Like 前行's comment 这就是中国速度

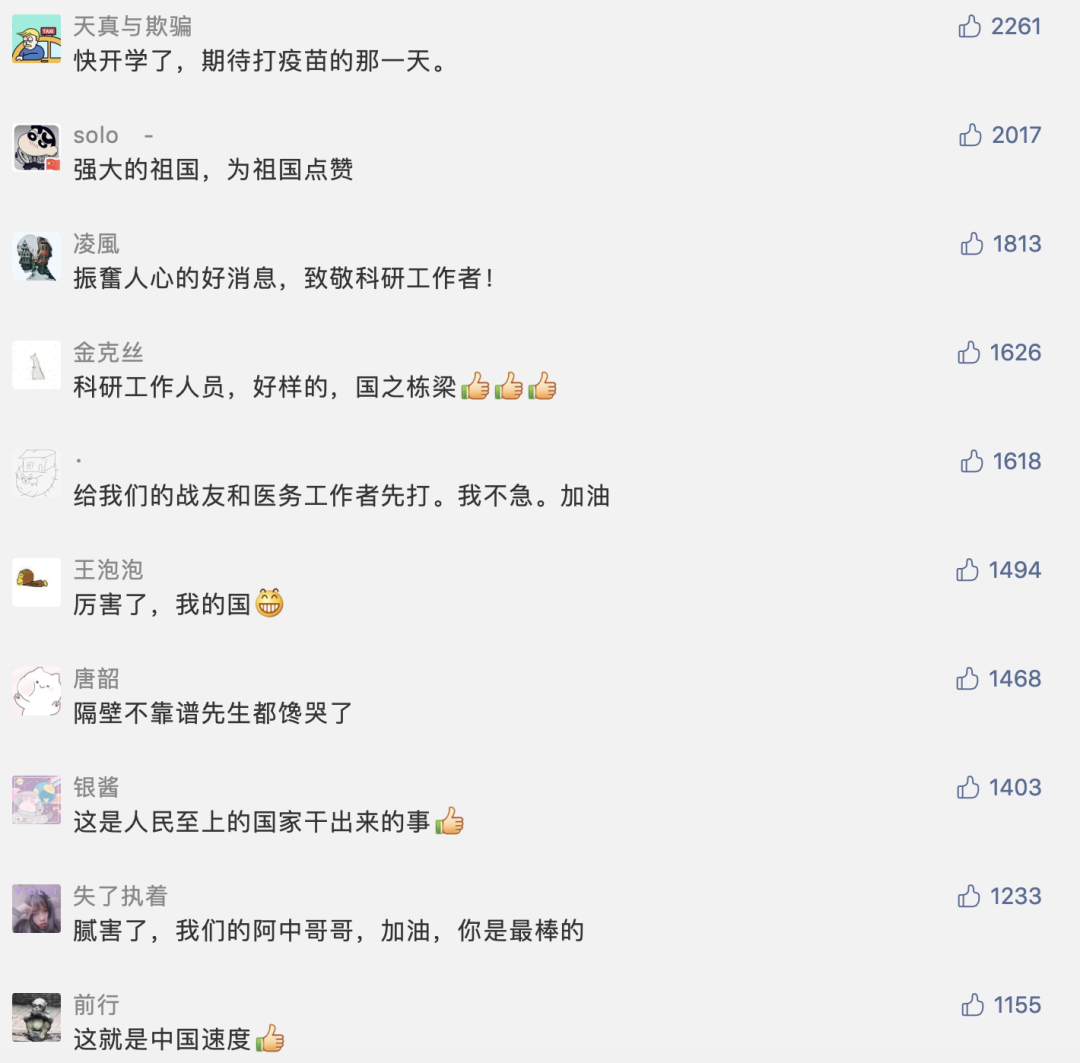[971, 1006]
